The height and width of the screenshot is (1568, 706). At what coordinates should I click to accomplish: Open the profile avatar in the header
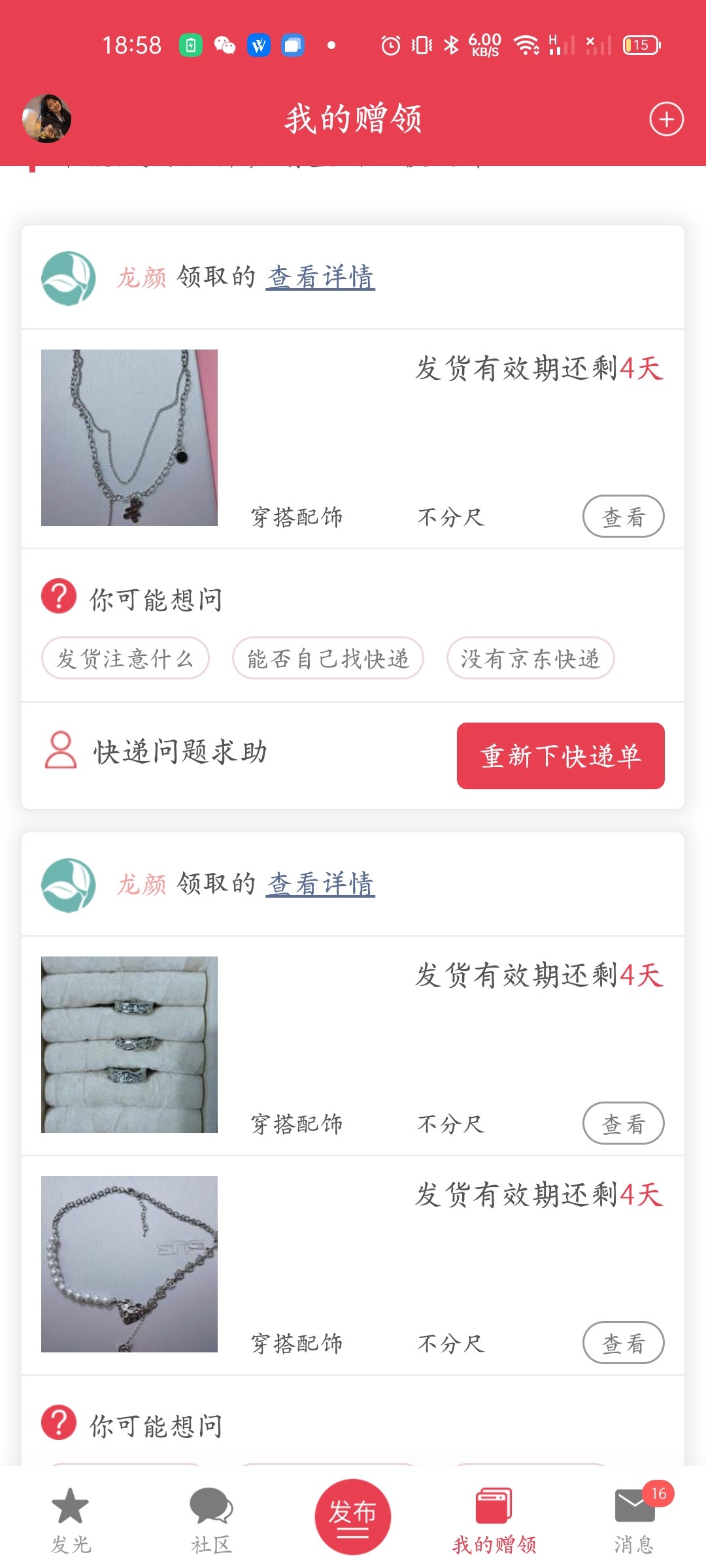pyautogui.click(x=47, y=119)
